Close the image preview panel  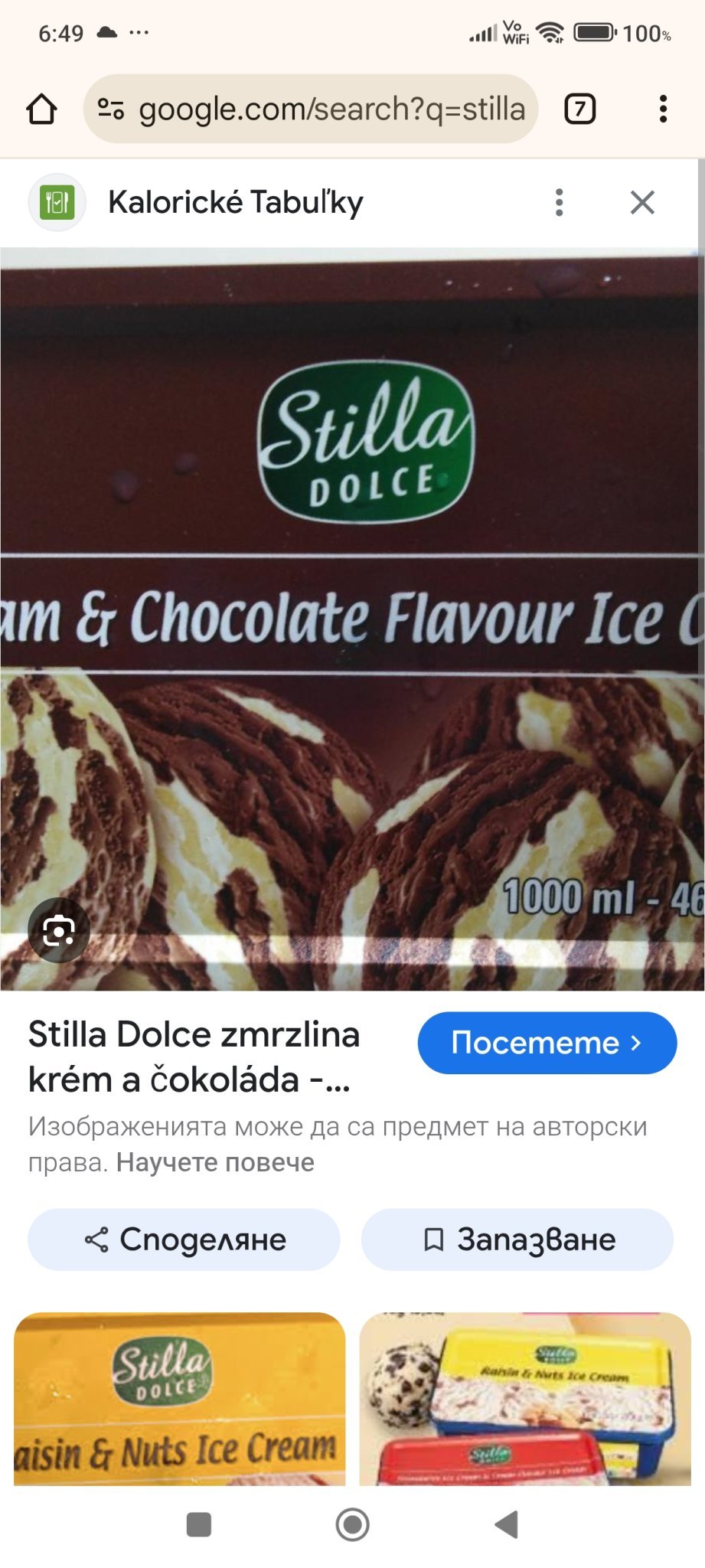point(642,202)
